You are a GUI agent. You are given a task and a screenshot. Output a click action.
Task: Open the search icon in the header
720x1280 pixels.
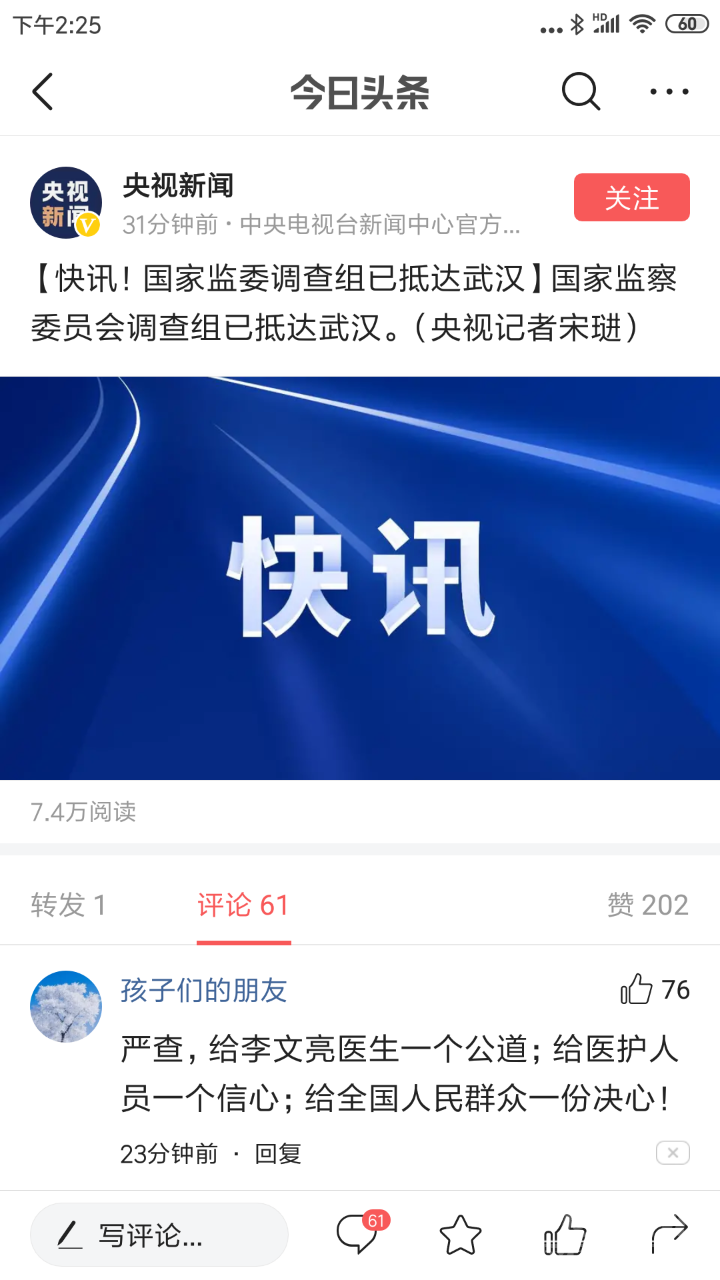[x=580, y=92]
